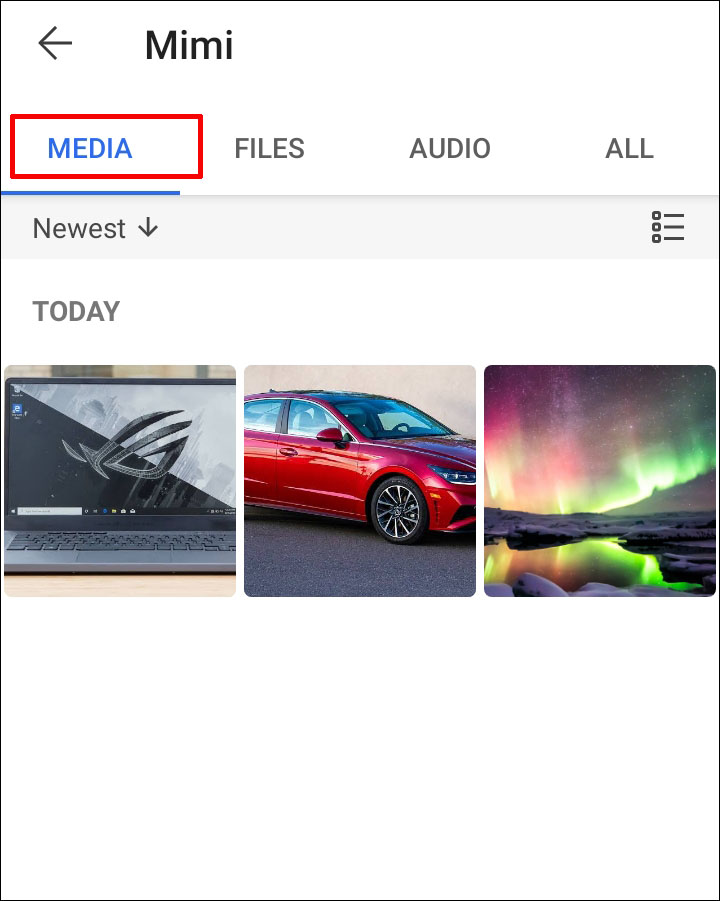720x901 pixels.
Task: View the northern lights photo
Action: tap(600, 481)
